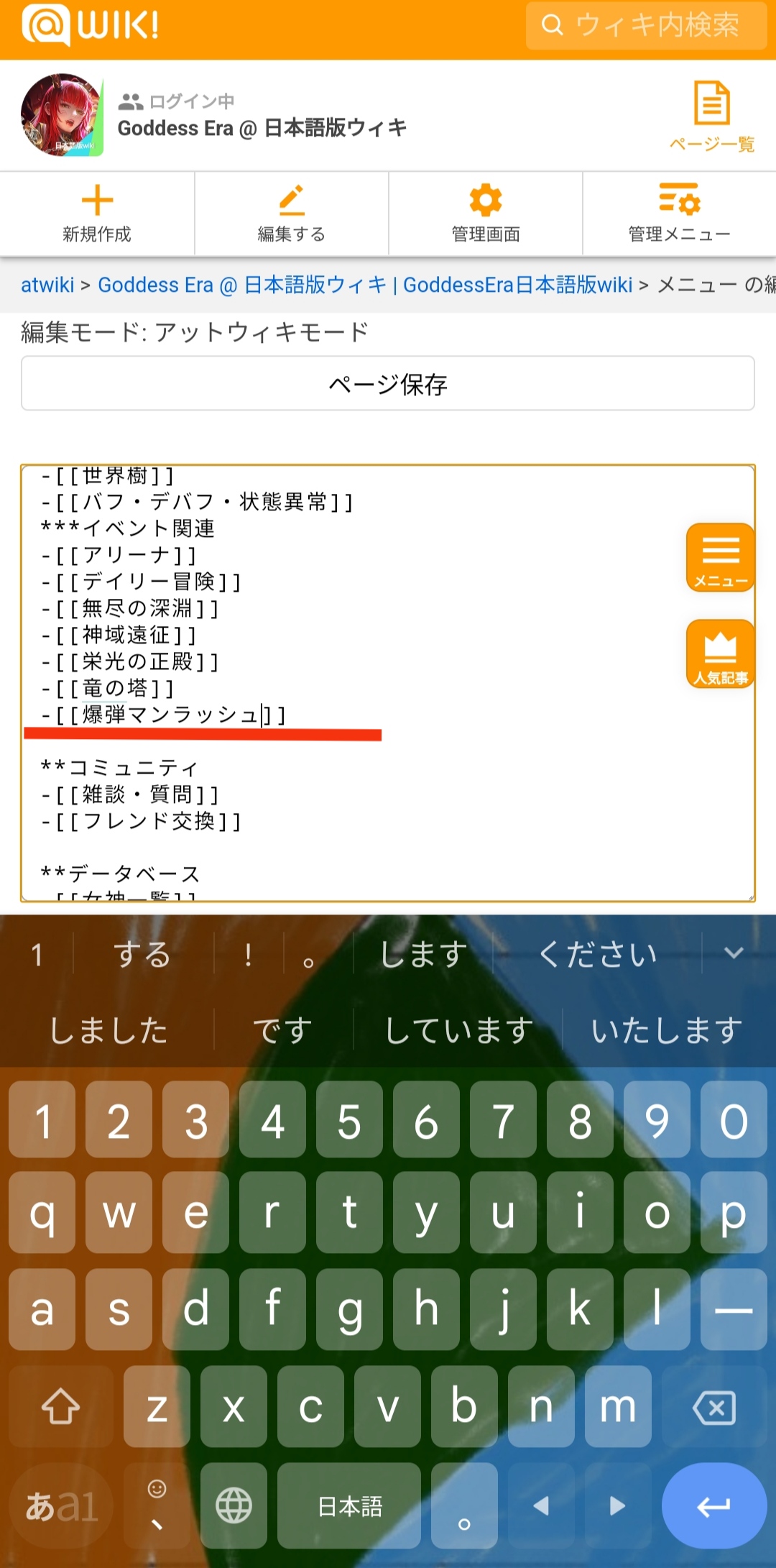Save the page with ページ保存
This screenshot has height=1568, width=776.
point(388,384)
